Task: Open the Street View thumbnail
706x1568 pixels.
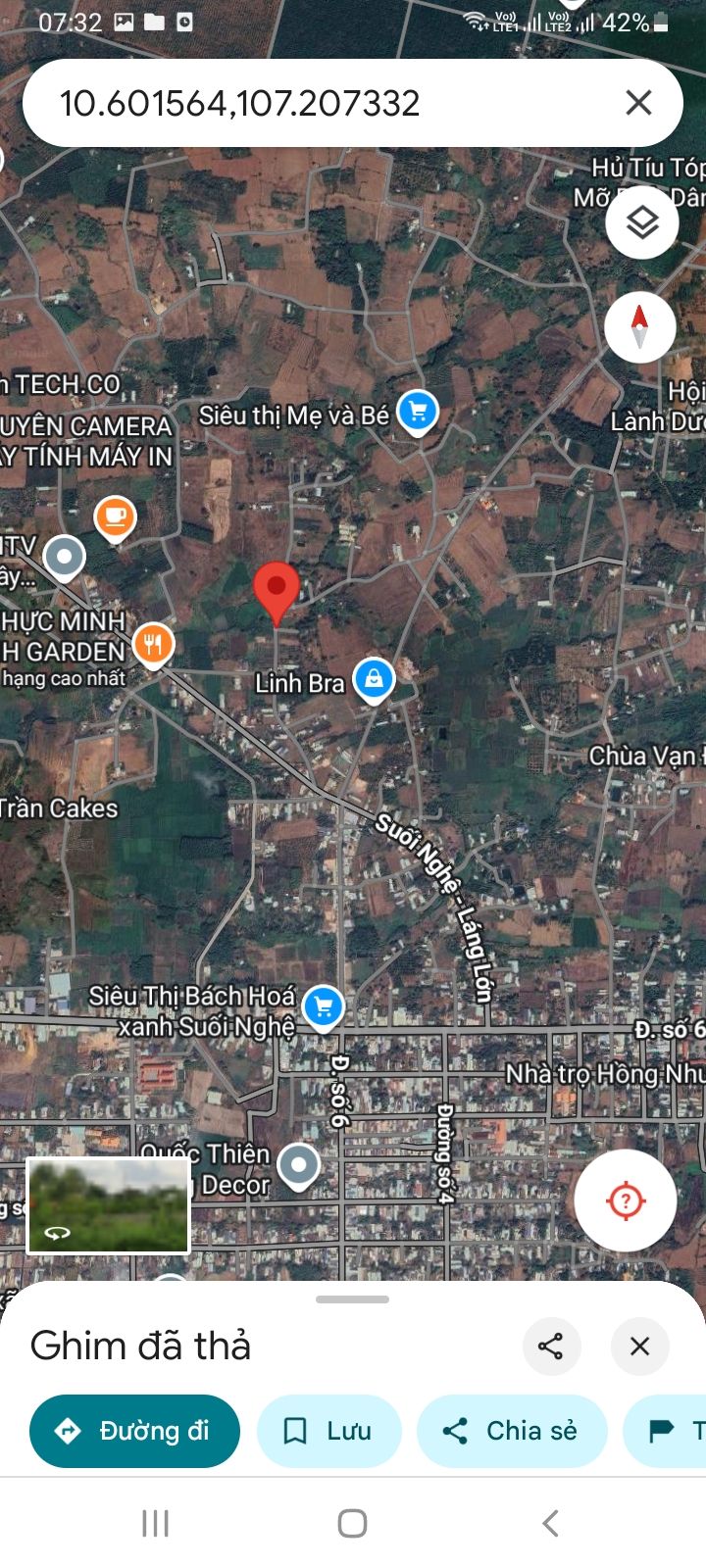Action: (x=108, y=1205)
